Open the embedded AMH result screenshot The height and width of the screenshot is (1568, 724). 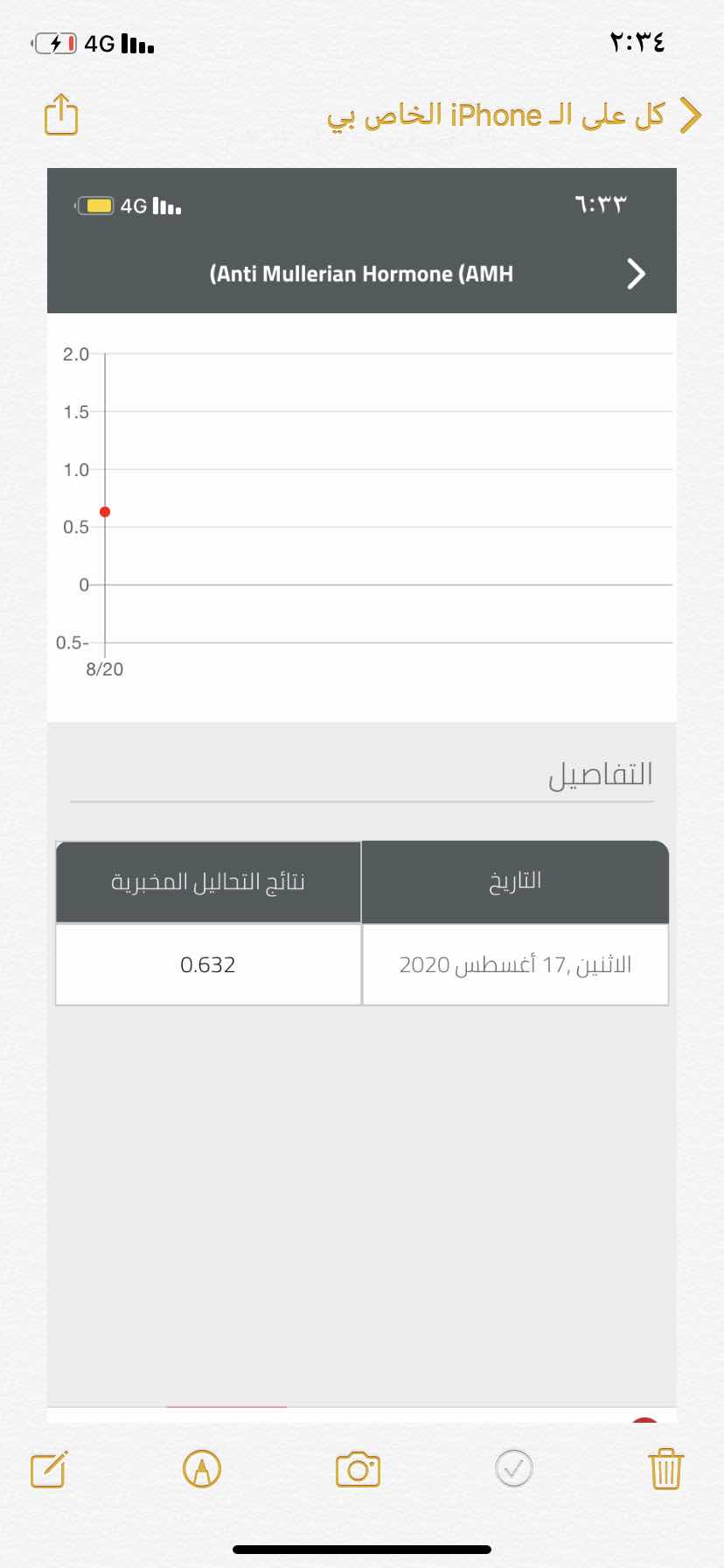362,787
